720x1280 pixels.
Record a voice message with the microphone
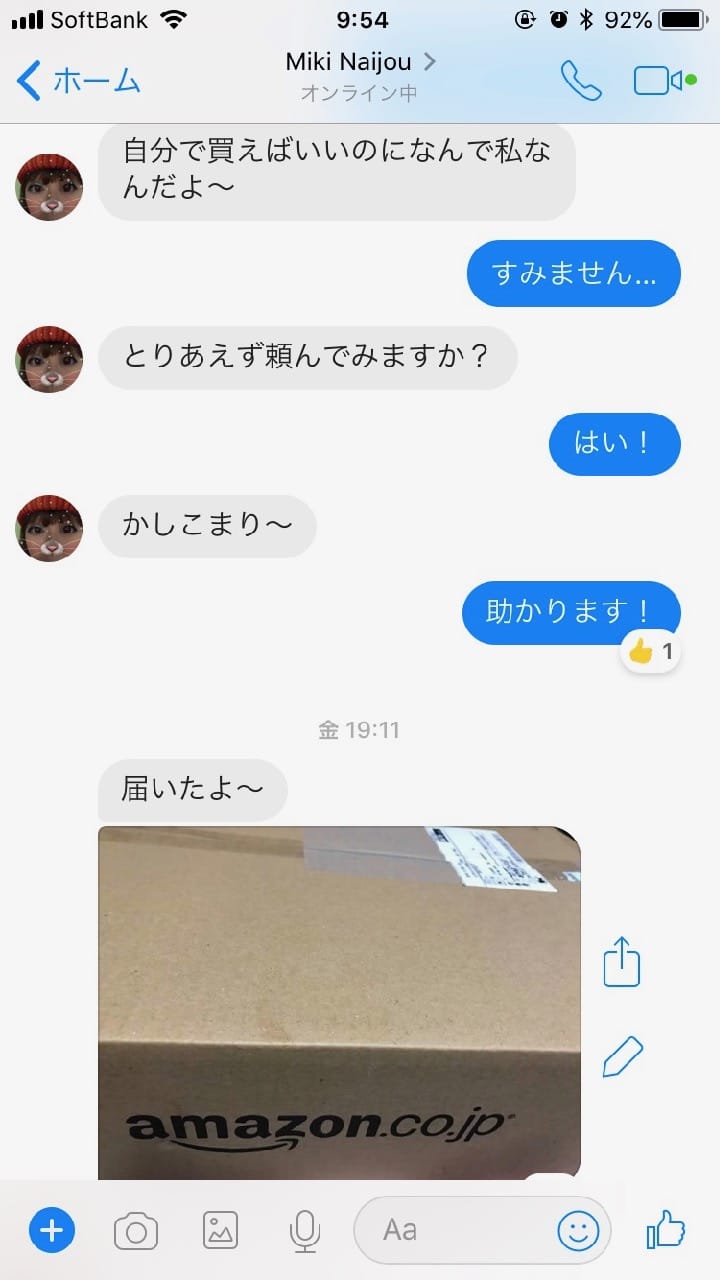click(304, 1230)
